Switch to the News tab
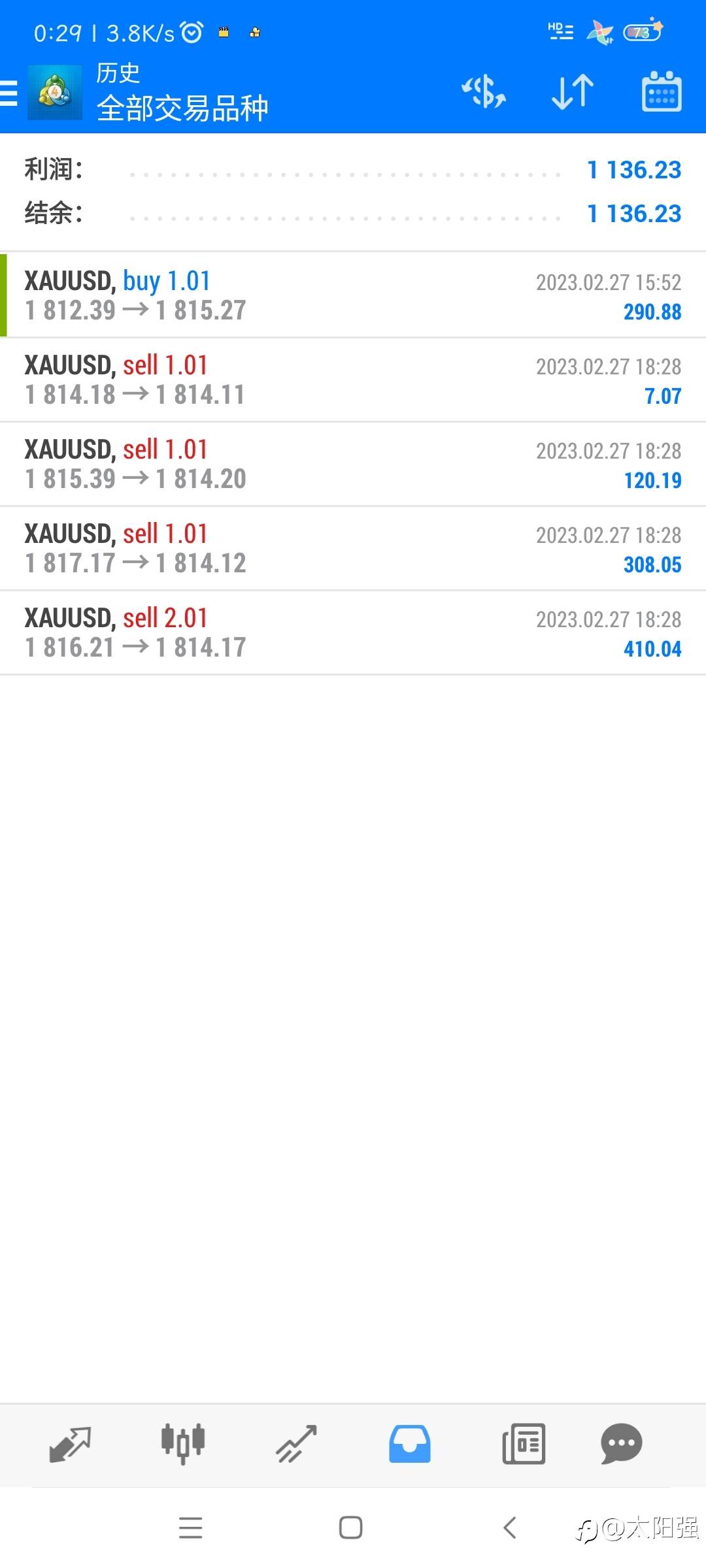The image size is (706, 1568). click(x=524, y=1444)
